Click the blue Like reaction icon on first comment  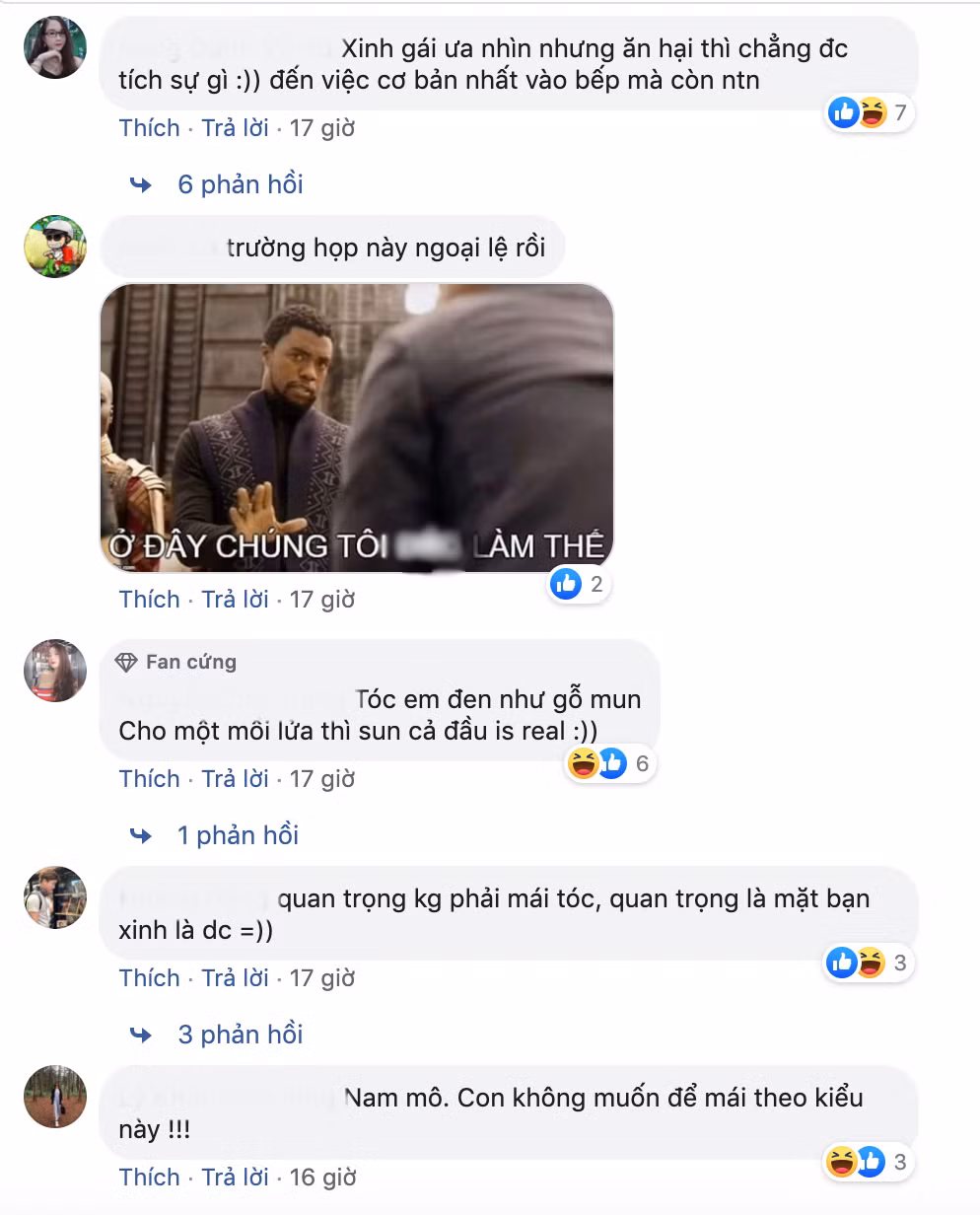pyautogui.click(x=844, y=113)
